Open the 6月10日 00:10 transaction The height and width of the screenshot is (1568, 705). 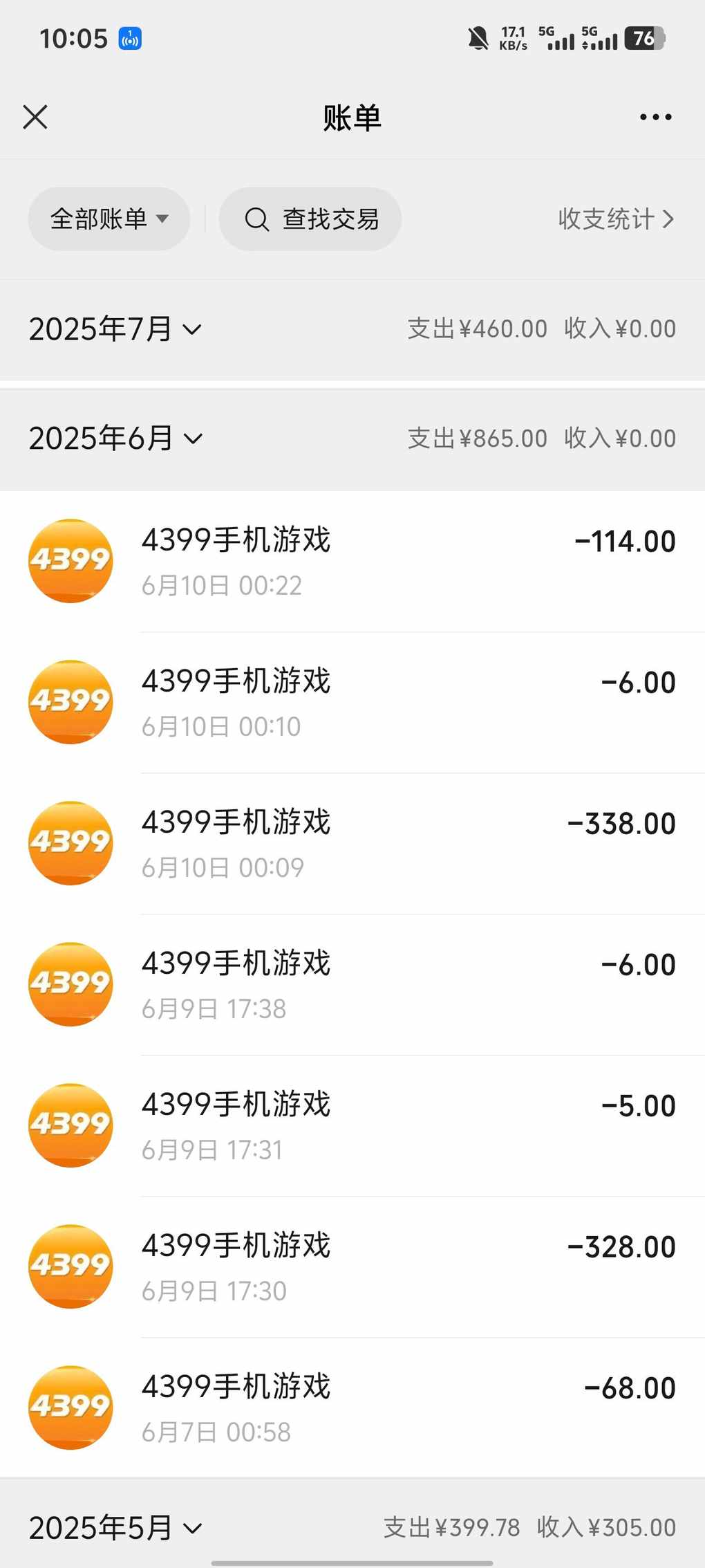(352, 702)
